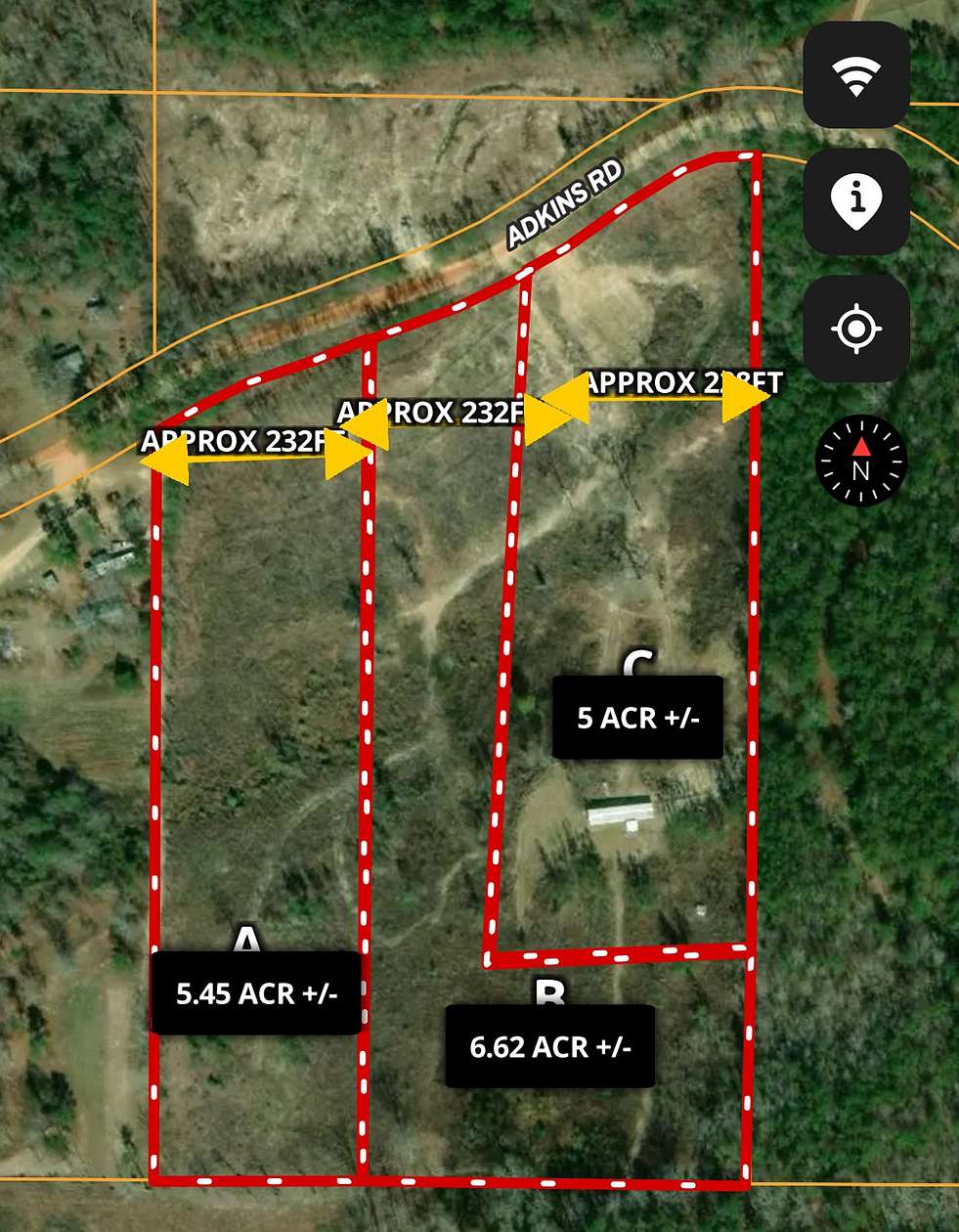
Task: Click the 6.62 ACR label for parcel B
Action: tap(550, 1047)
